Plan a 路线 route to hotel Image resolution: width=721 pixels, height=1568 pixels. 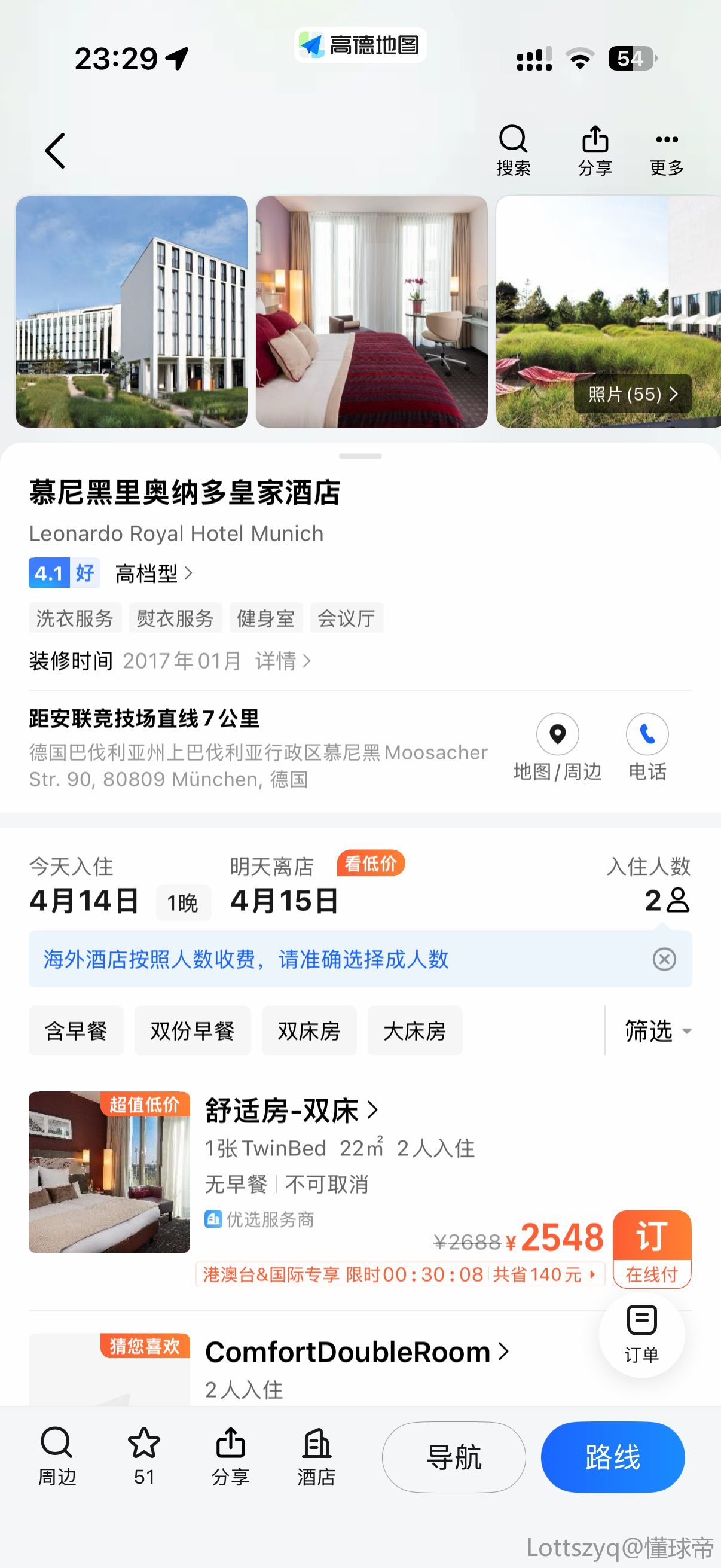pyautogui.click(x=613, y=1457)
